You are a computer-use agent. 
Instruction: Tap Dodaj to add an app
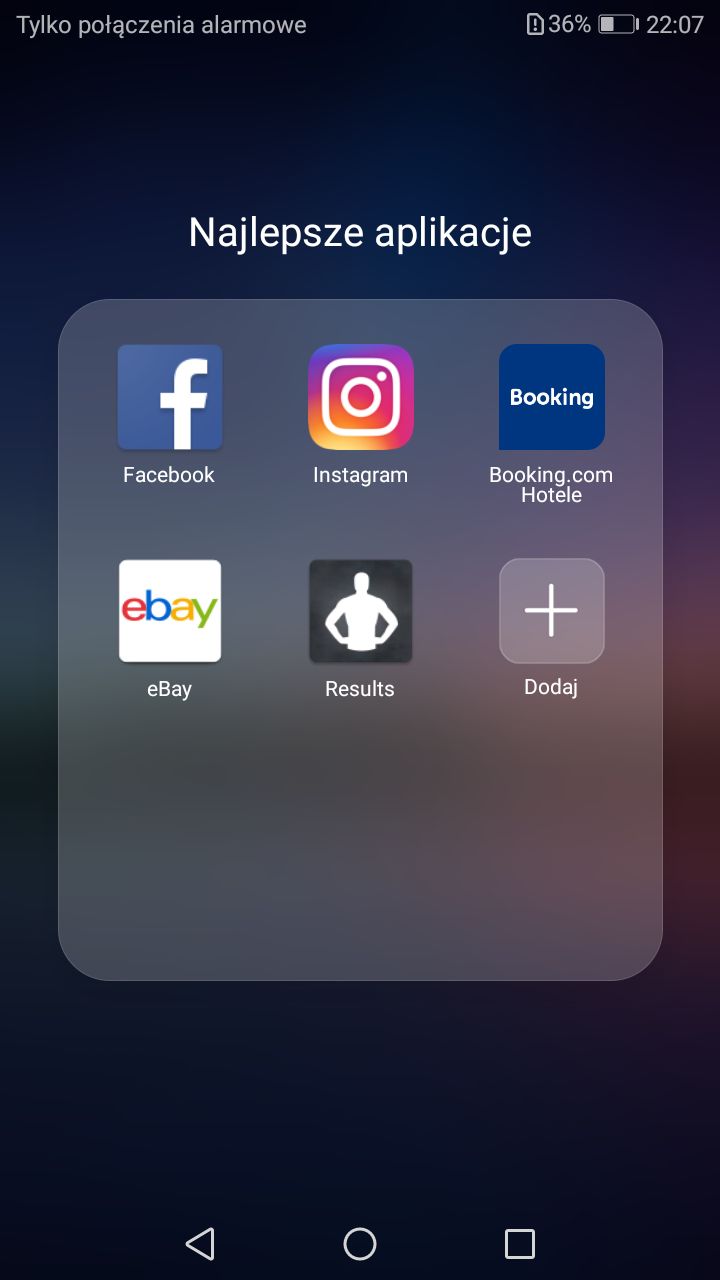click(x=551, y=611)
